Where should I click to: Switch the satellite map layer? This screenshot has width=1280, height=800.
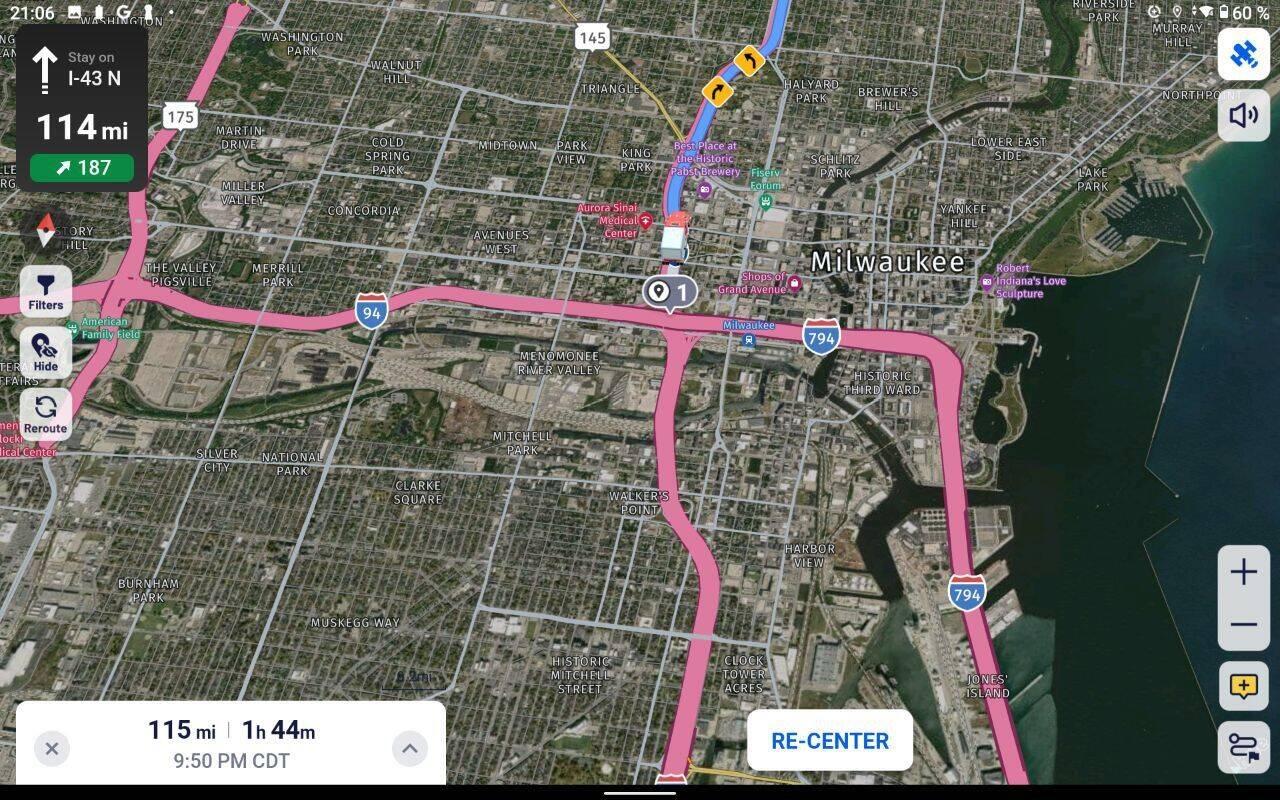point(1243,55)
